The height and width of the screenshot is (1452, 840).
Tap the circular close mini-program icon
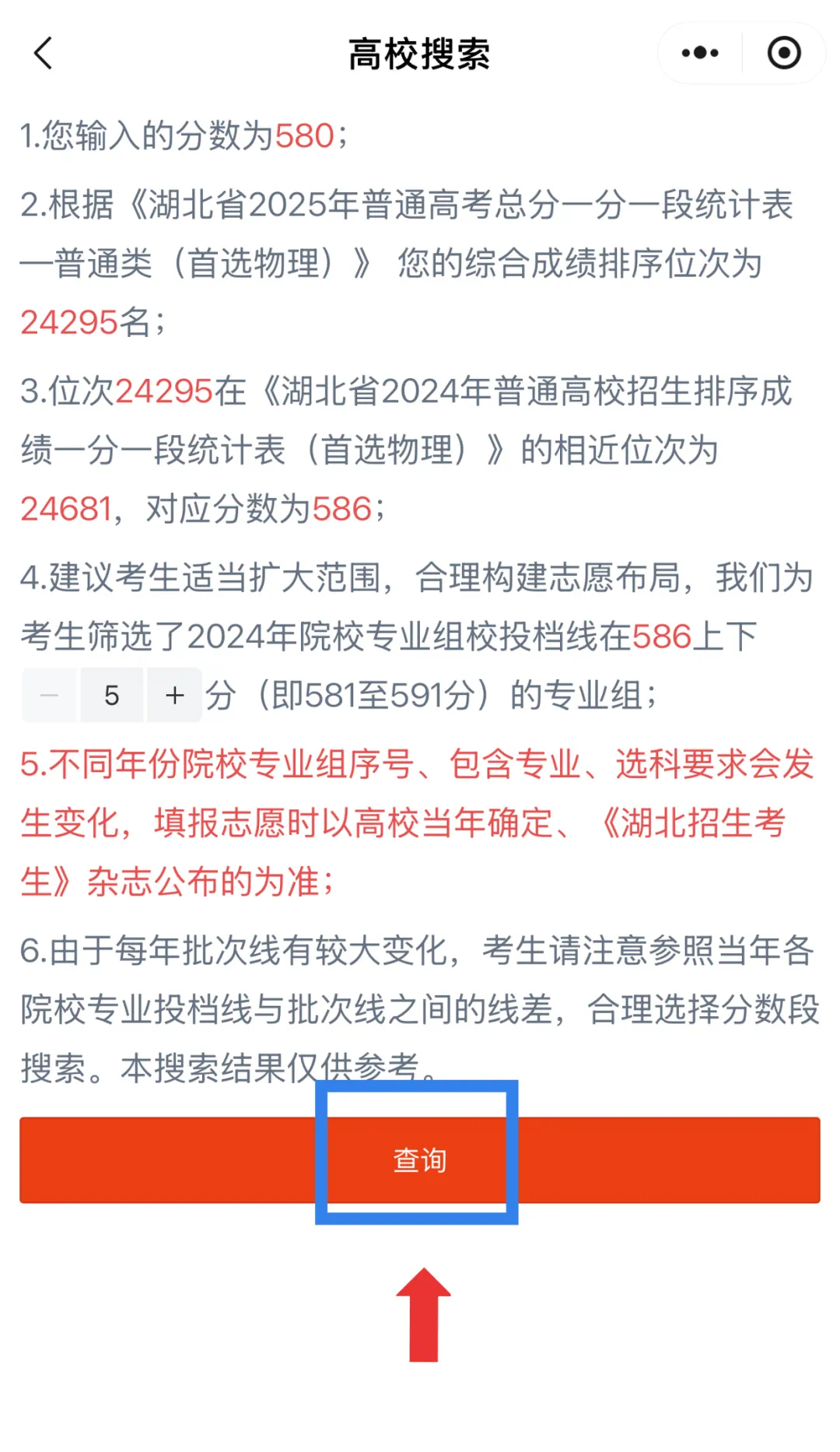pyautogui.click(x=785, y=52)
